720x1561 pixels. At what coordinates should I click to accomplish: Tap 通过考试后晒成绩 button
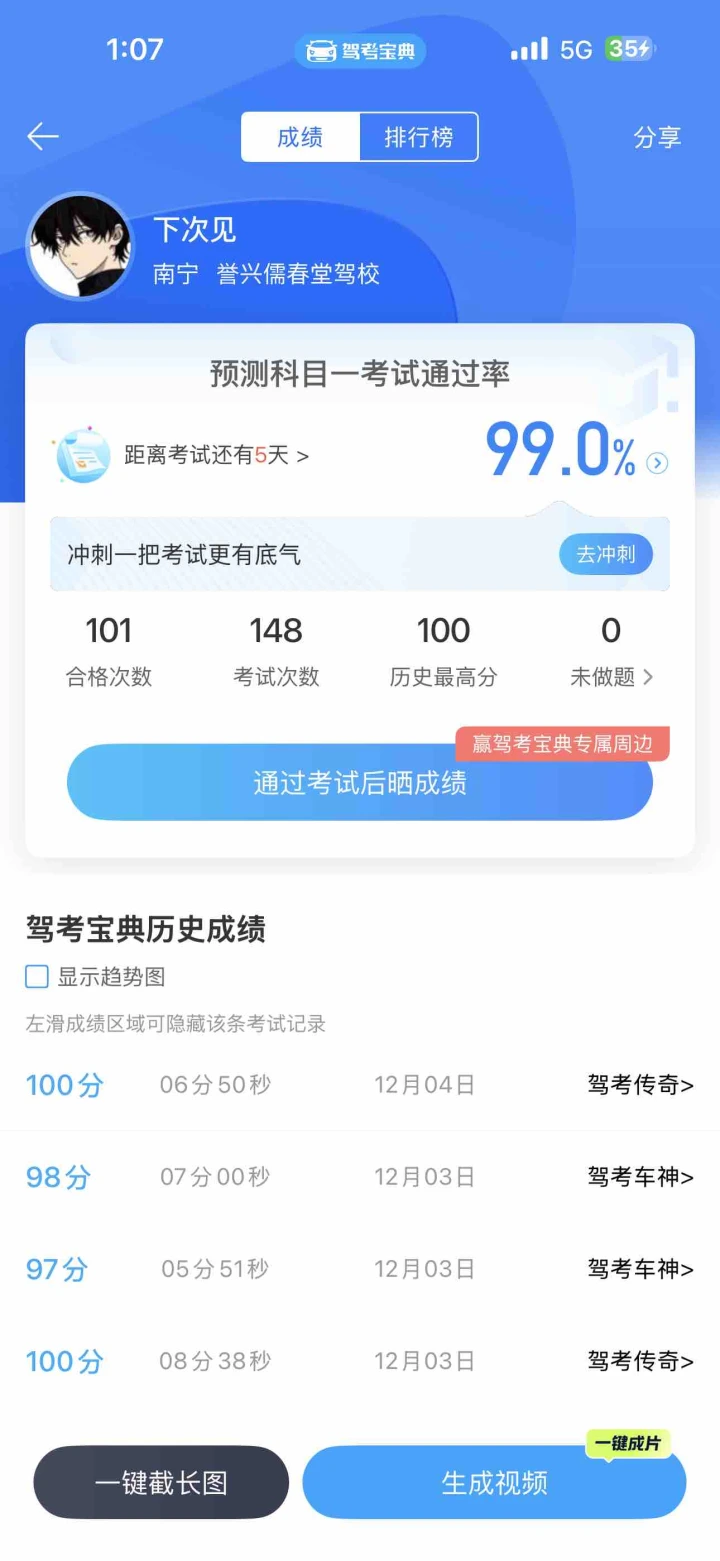click(360, 783)
